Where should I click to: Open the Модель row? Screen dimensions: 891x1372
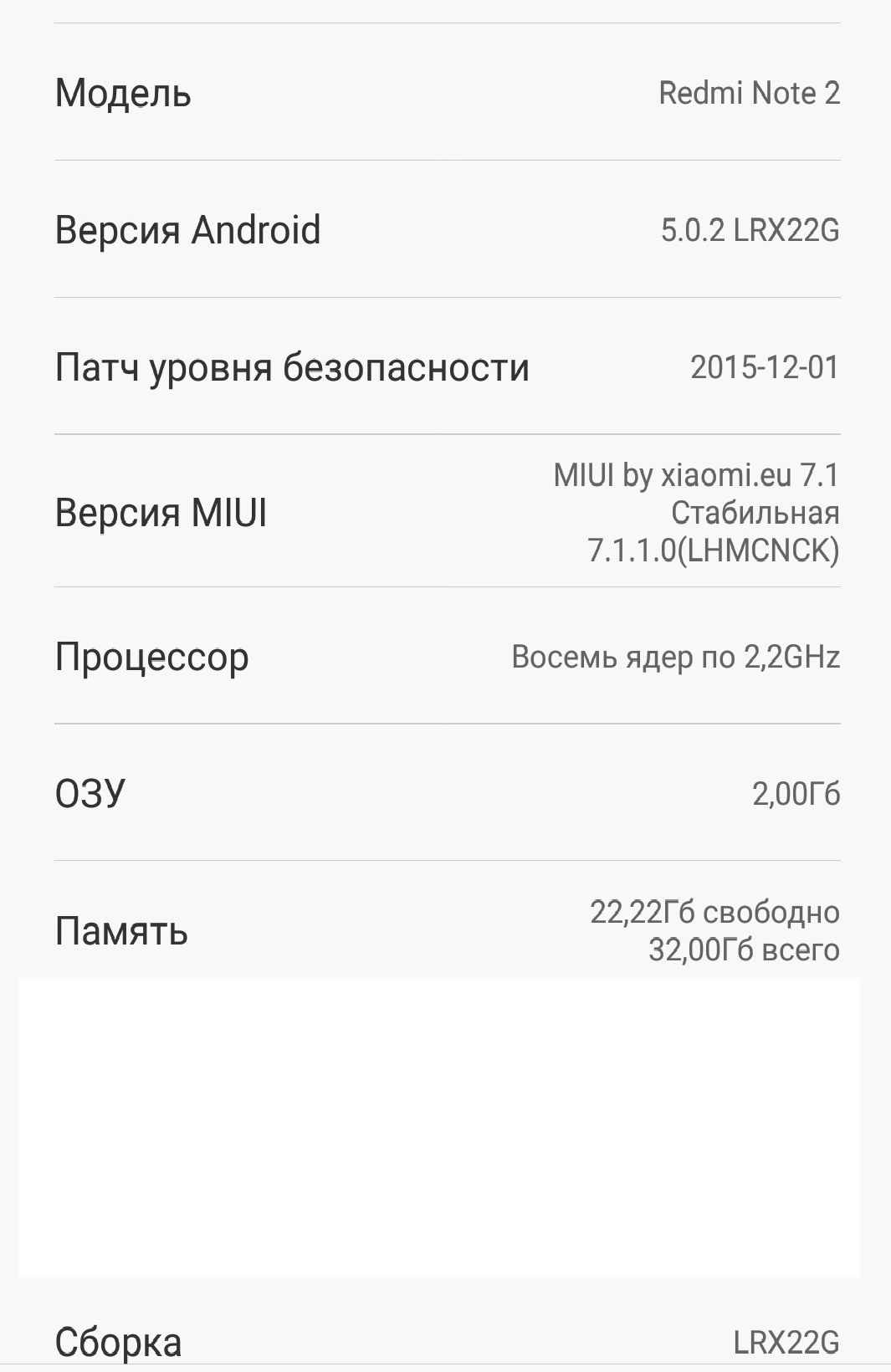click(445, 93)
